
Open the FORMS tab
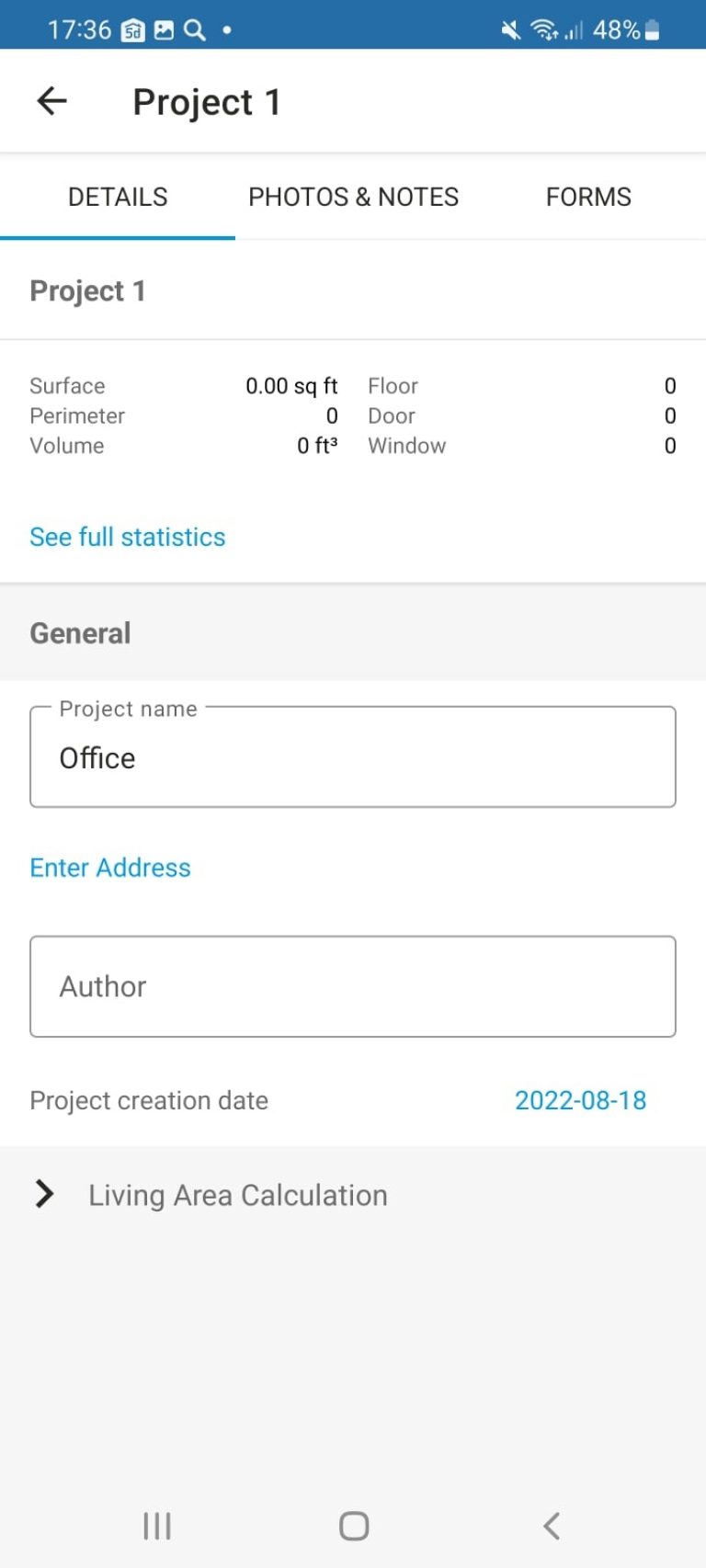click(588, 196)
